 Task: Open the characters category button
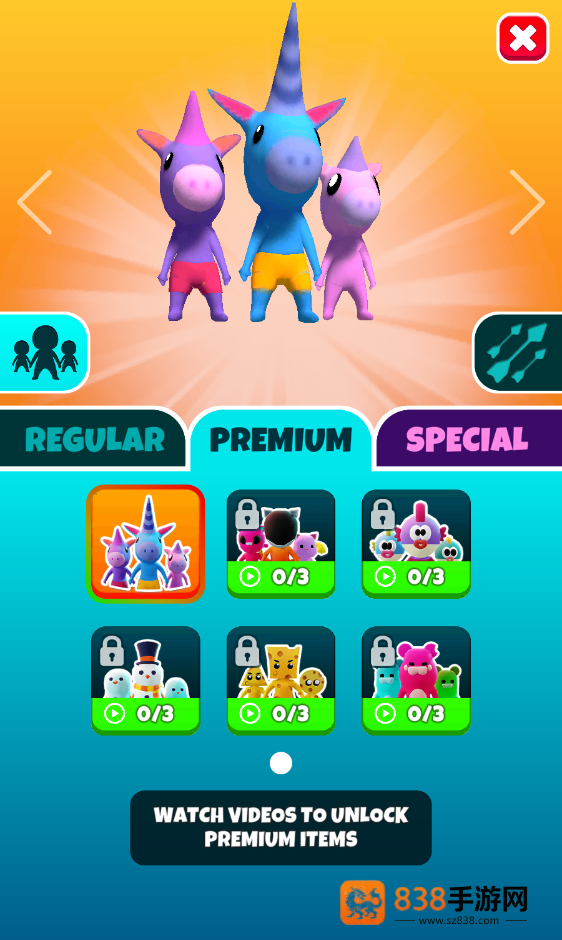[44, 352]
